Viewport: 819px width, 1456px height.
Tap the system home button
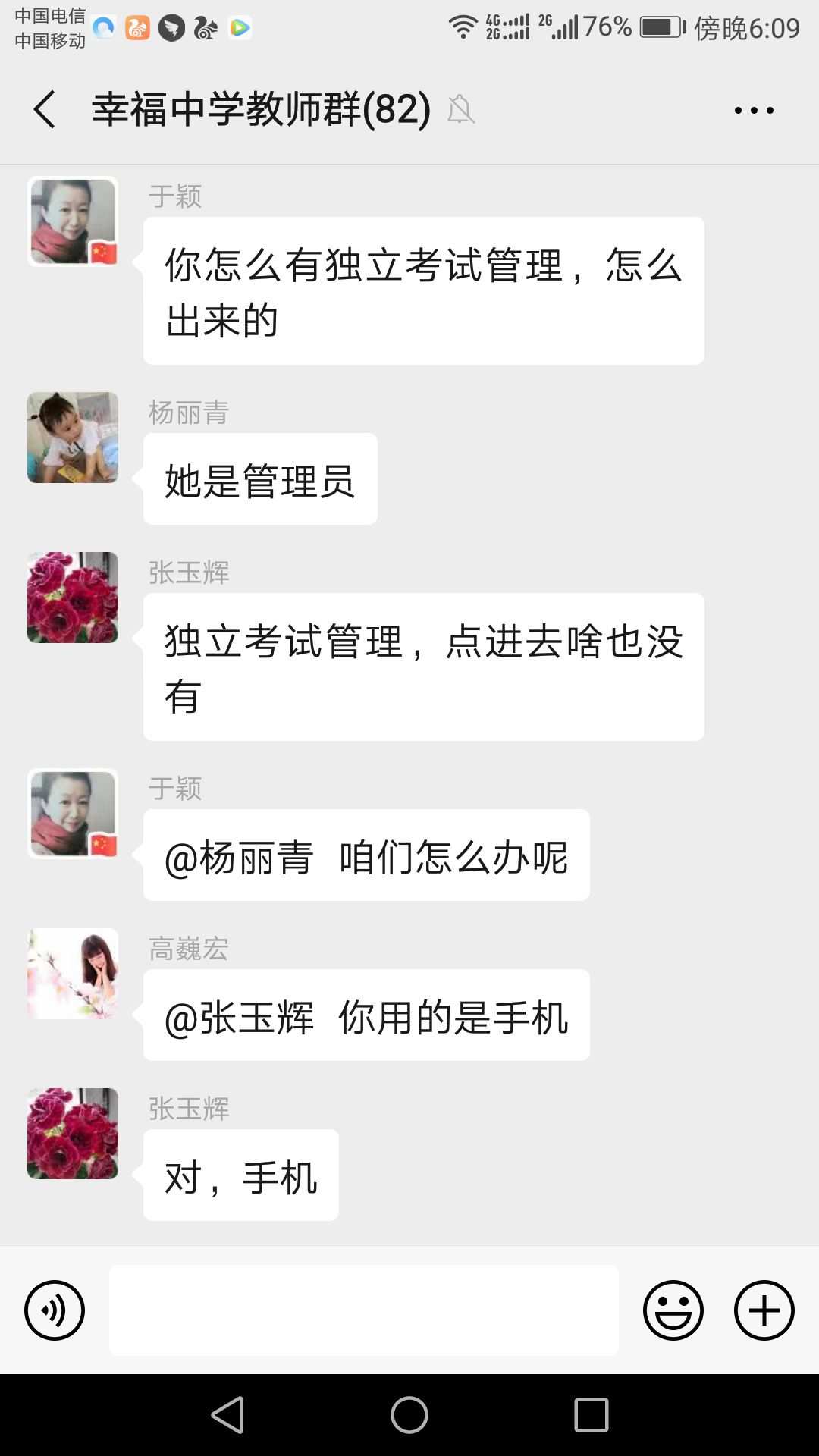tap(409, 1415)
